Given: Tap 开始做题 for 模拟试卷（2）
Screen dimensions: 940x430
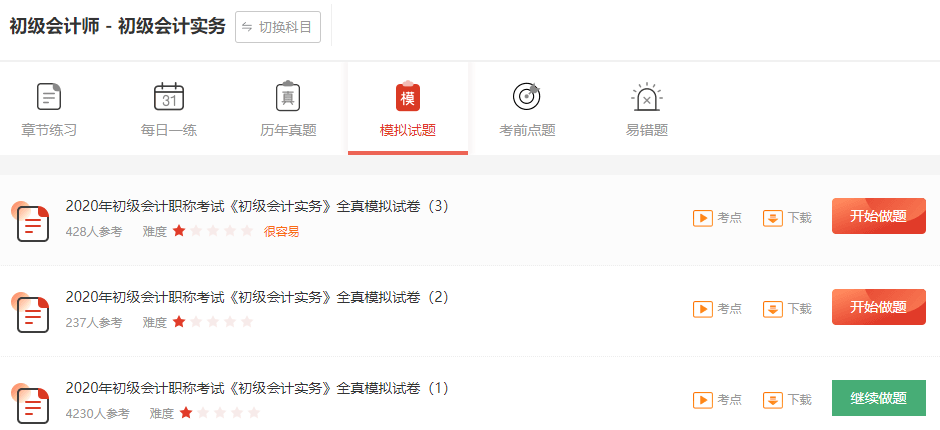Looking at the screenshot, I should (878, 306).
